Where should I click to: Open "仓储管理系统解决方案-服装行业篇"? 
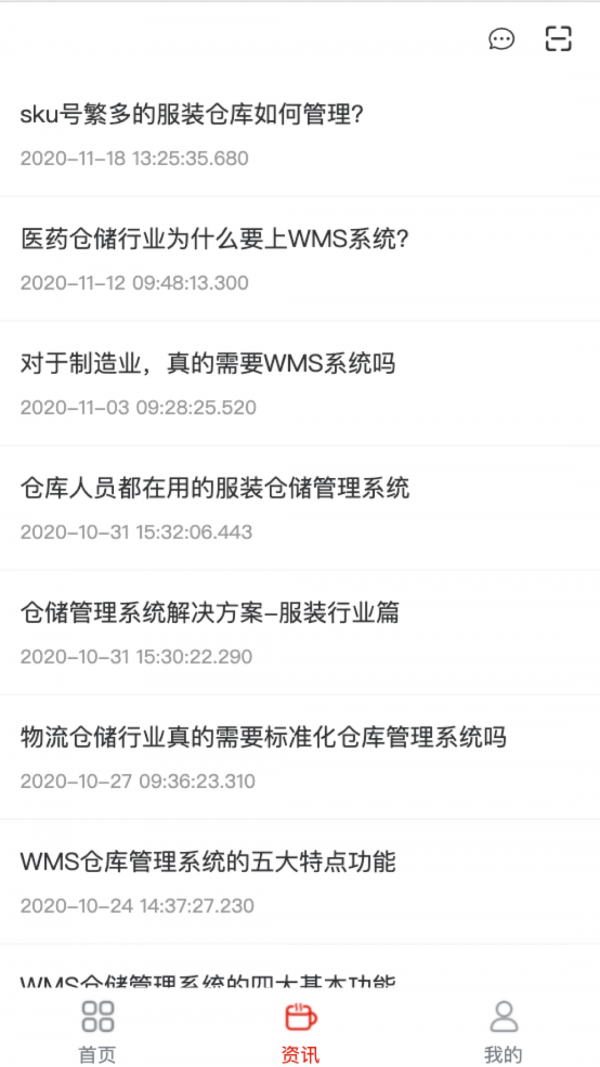pos(210,613)
